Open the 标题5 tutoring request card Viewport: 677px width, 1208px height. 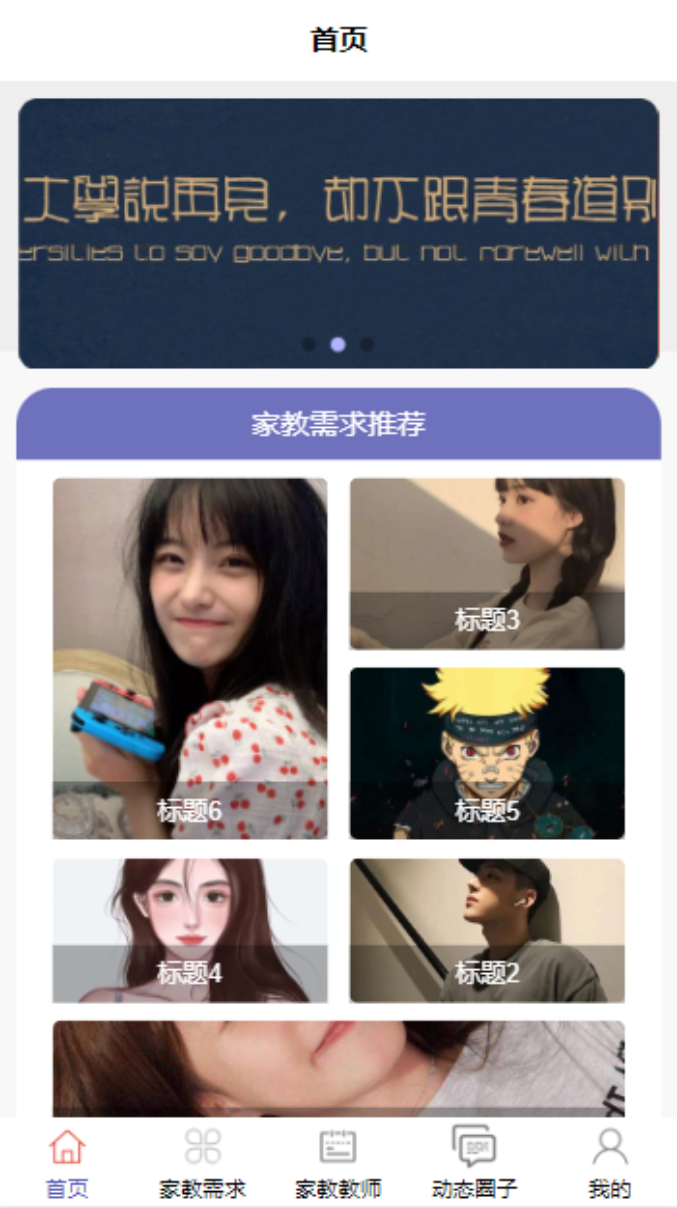click(487, 753)
